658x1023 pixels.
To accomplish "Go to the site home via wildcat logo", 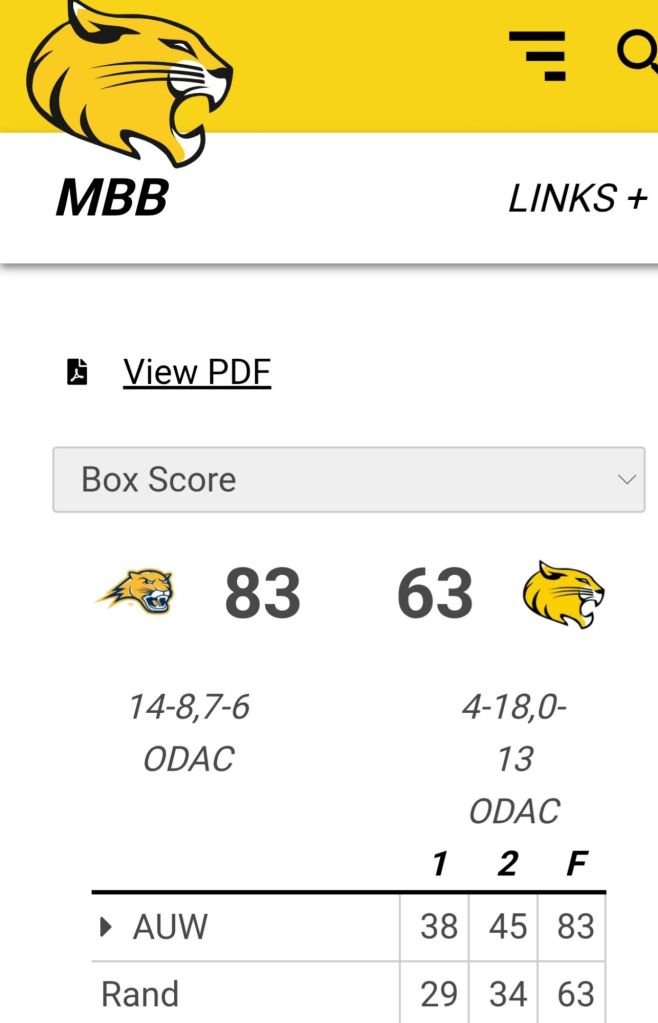I will click(128, 82).
